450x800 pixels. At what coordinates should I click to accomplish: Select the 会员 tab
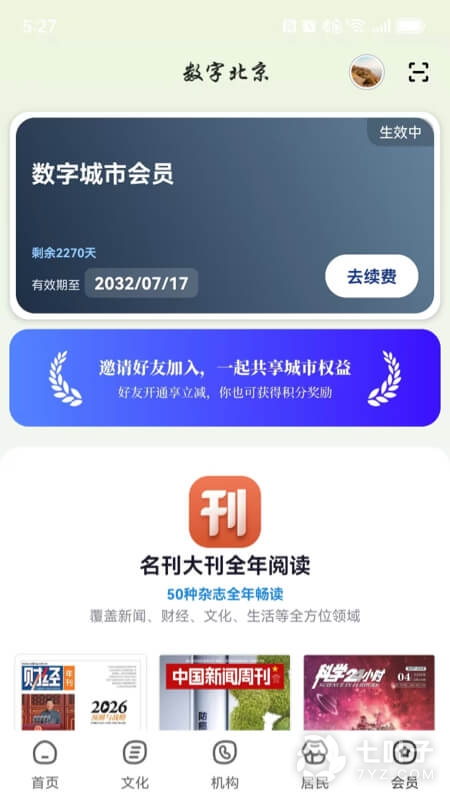(x=405, y=765)
